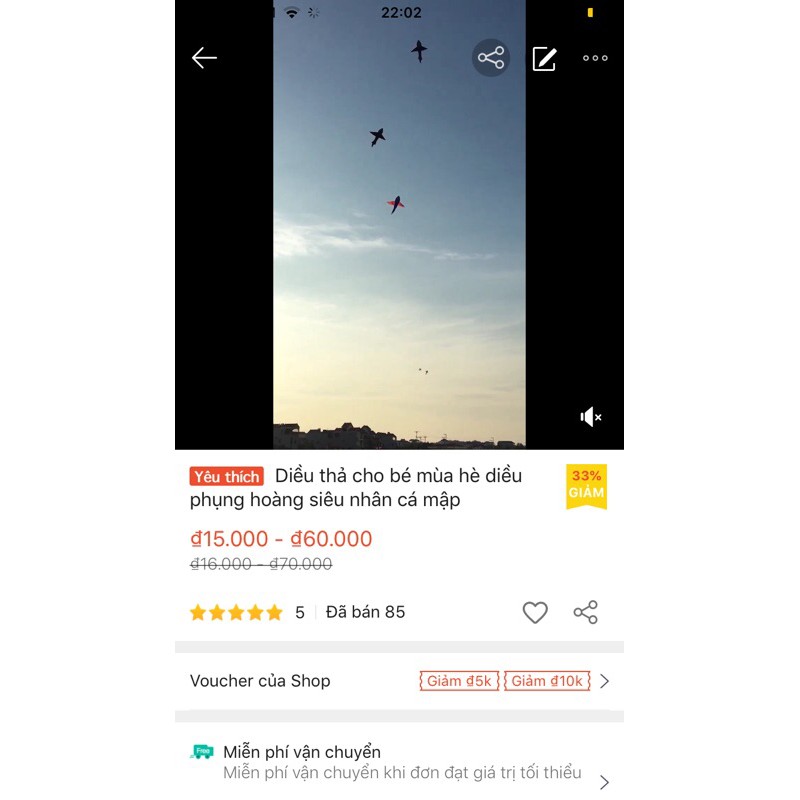800x800 pixels.
Task: Tap the share icon beside the heart
Action: pyautogui.click(x=585, y=613)
